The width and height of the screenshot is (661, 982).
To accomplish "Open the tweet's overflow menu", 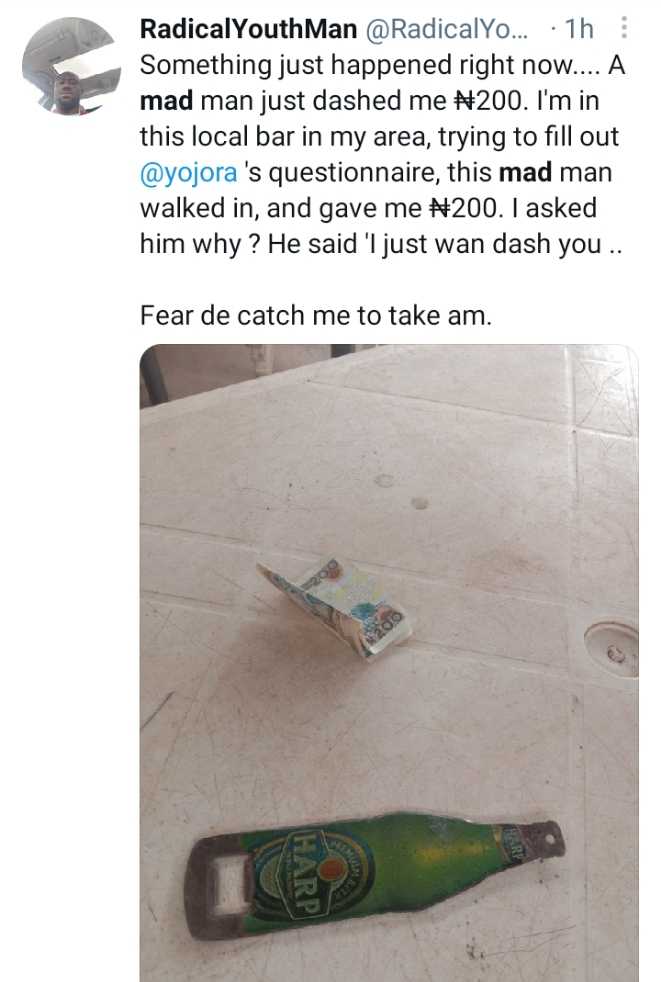I will 624,29.
